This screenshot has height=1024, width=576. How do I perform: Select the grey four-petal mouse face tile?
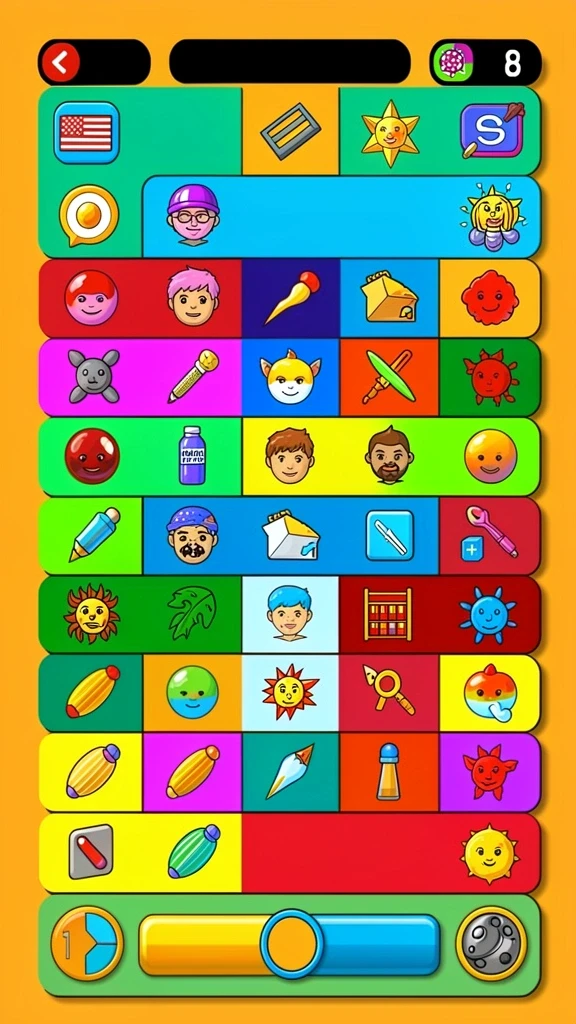(x=94, y=376)
